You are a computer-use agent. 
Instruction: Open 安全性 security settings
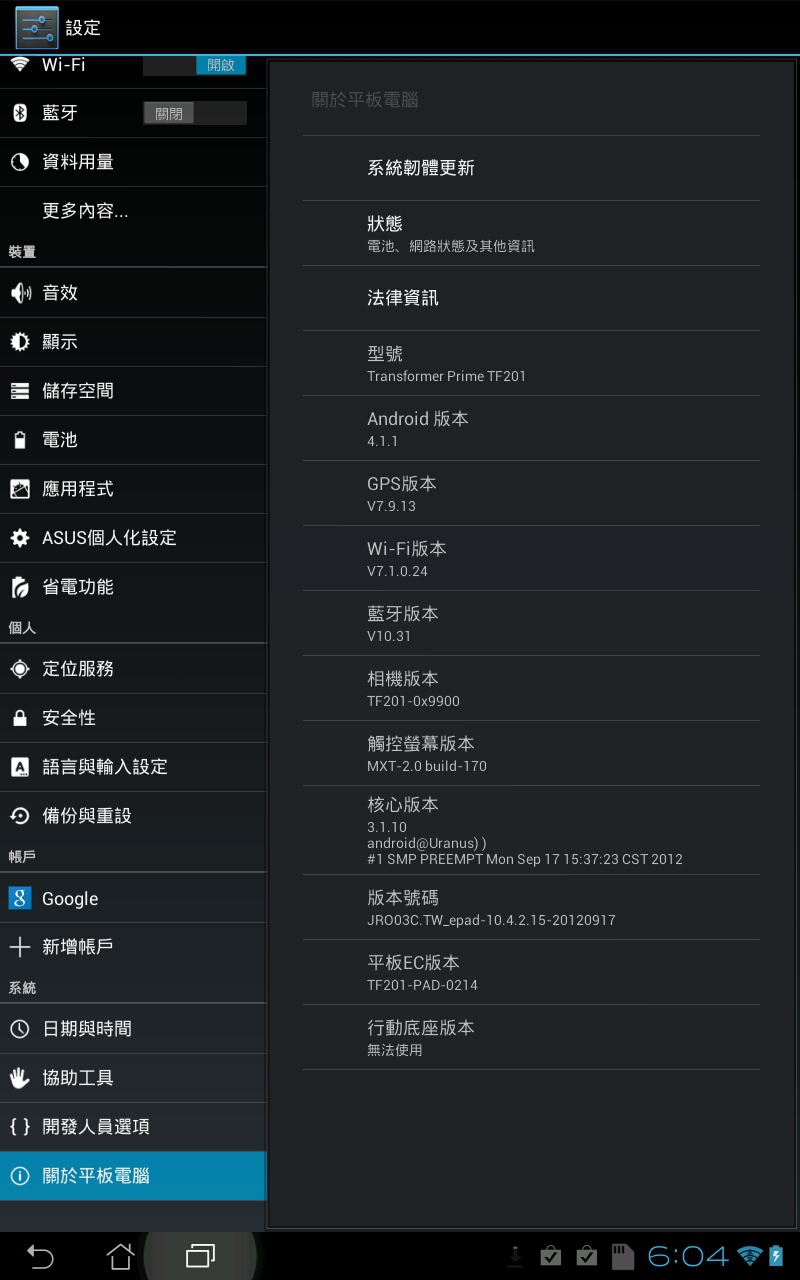coord(133,718)
